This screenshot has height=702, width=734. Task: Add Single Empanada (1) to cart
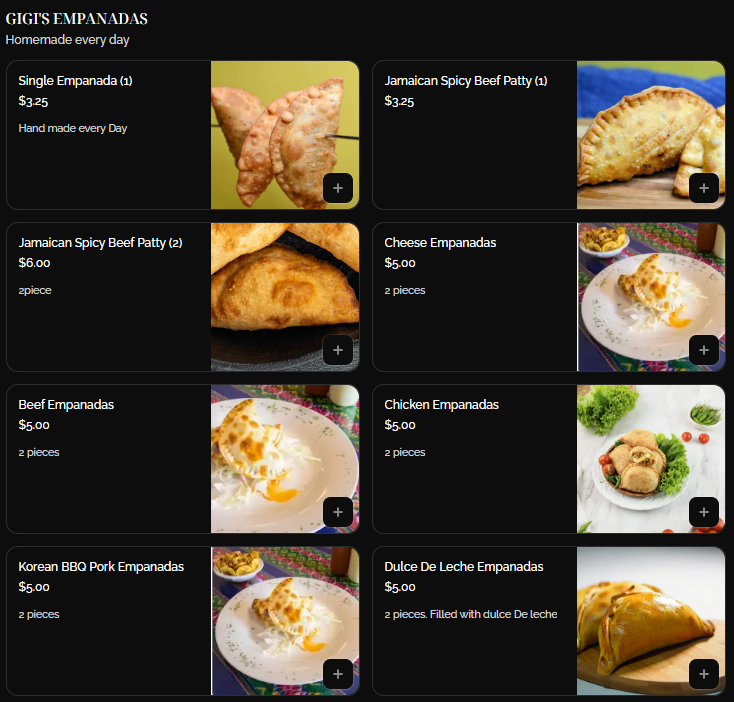[x=338, y=188]
